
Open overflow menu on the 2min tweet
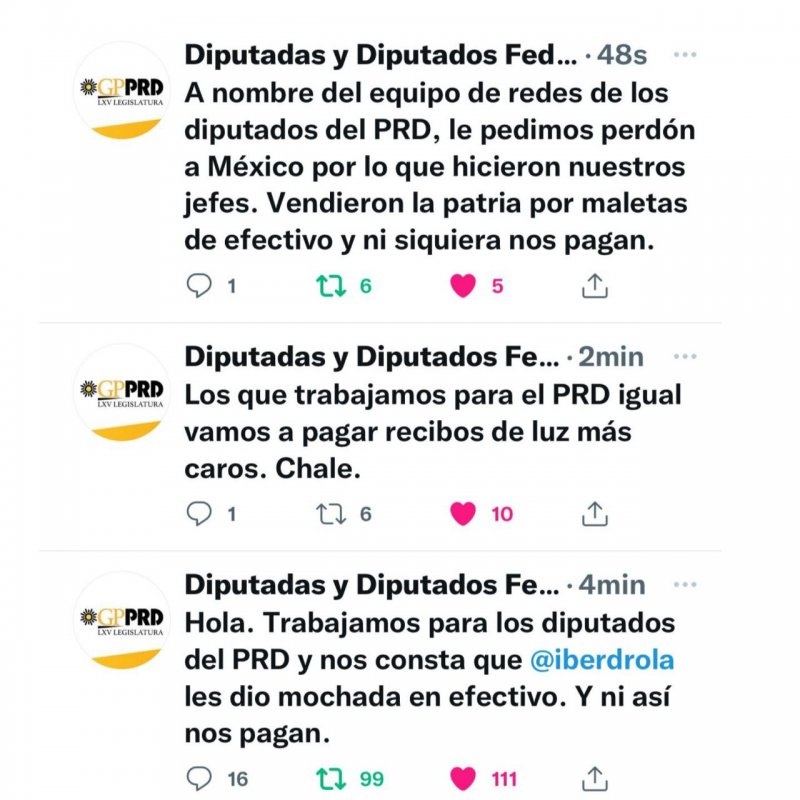[685, 356]
